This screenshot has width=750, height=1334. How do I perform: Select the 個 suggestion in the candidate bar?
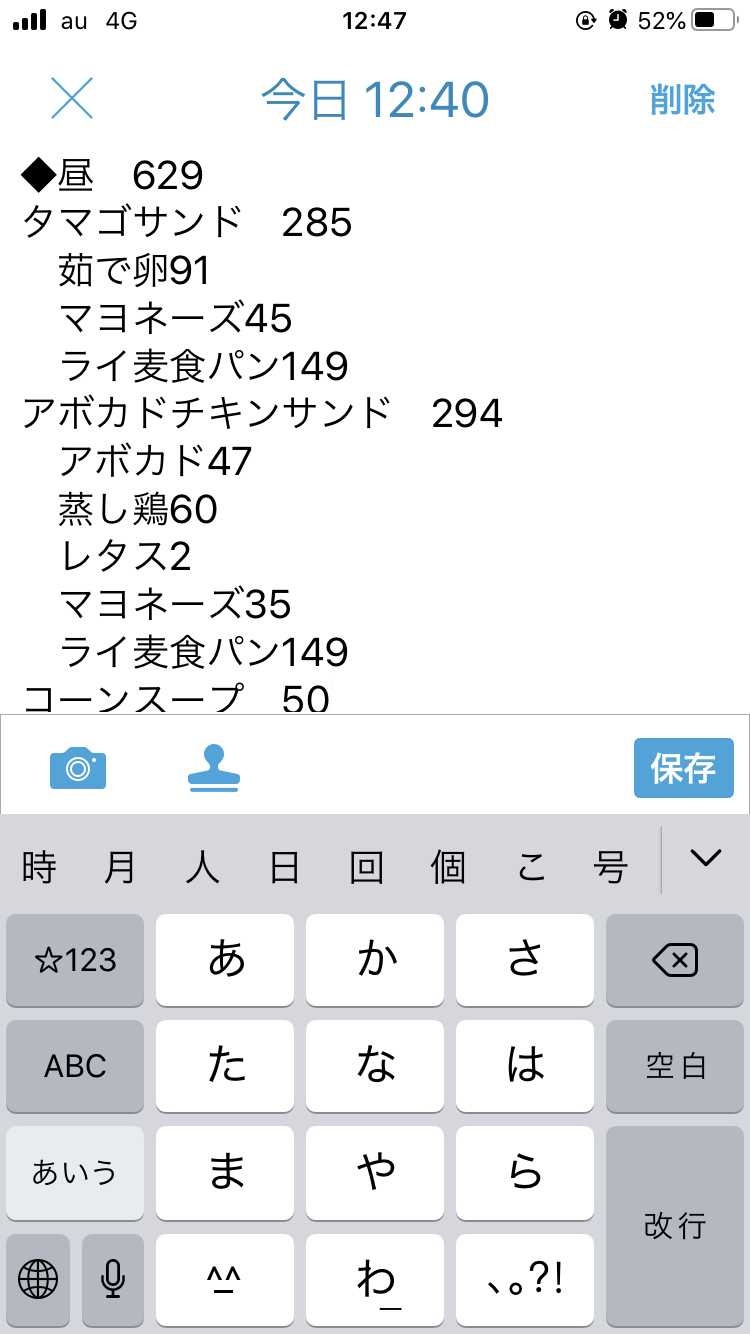[x=448, y=866]
